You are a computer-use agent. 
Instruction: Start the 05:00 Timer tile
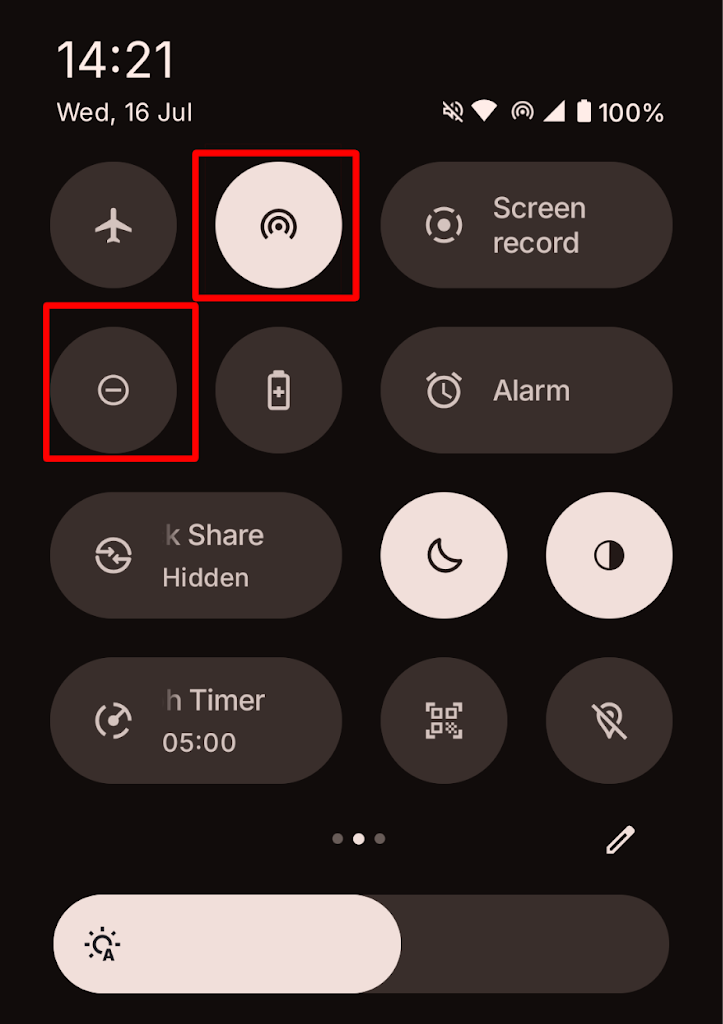196,720
